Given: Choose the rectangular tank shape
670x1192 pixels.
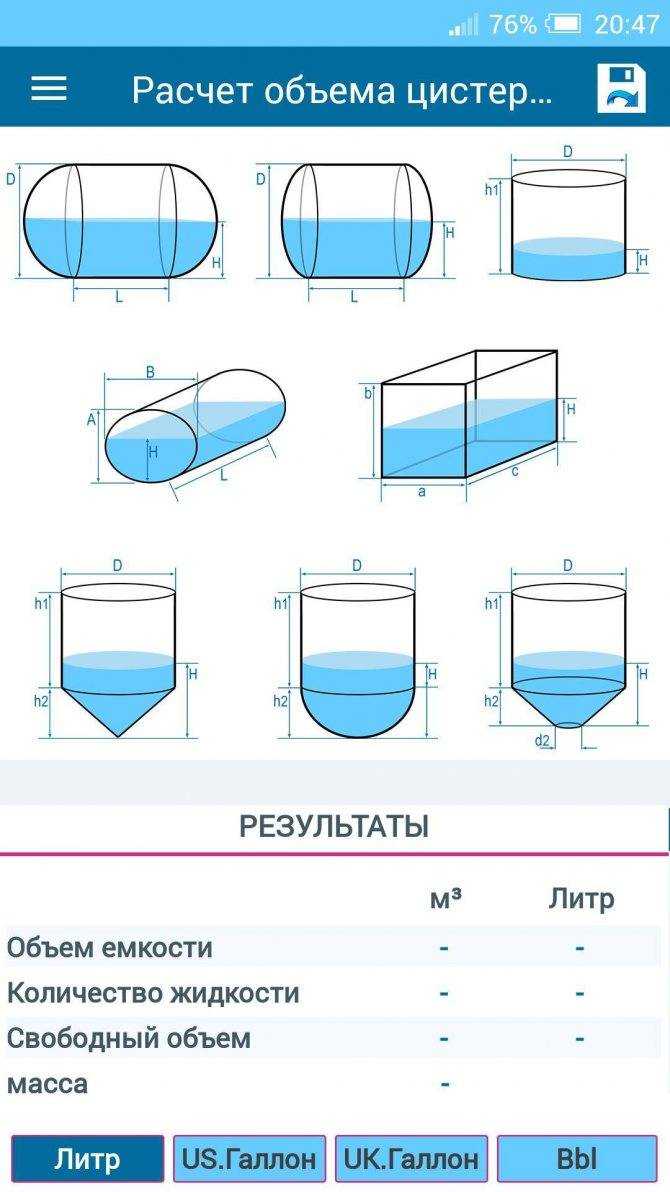Looking at the screenshot, I should (x=468, y=416).
